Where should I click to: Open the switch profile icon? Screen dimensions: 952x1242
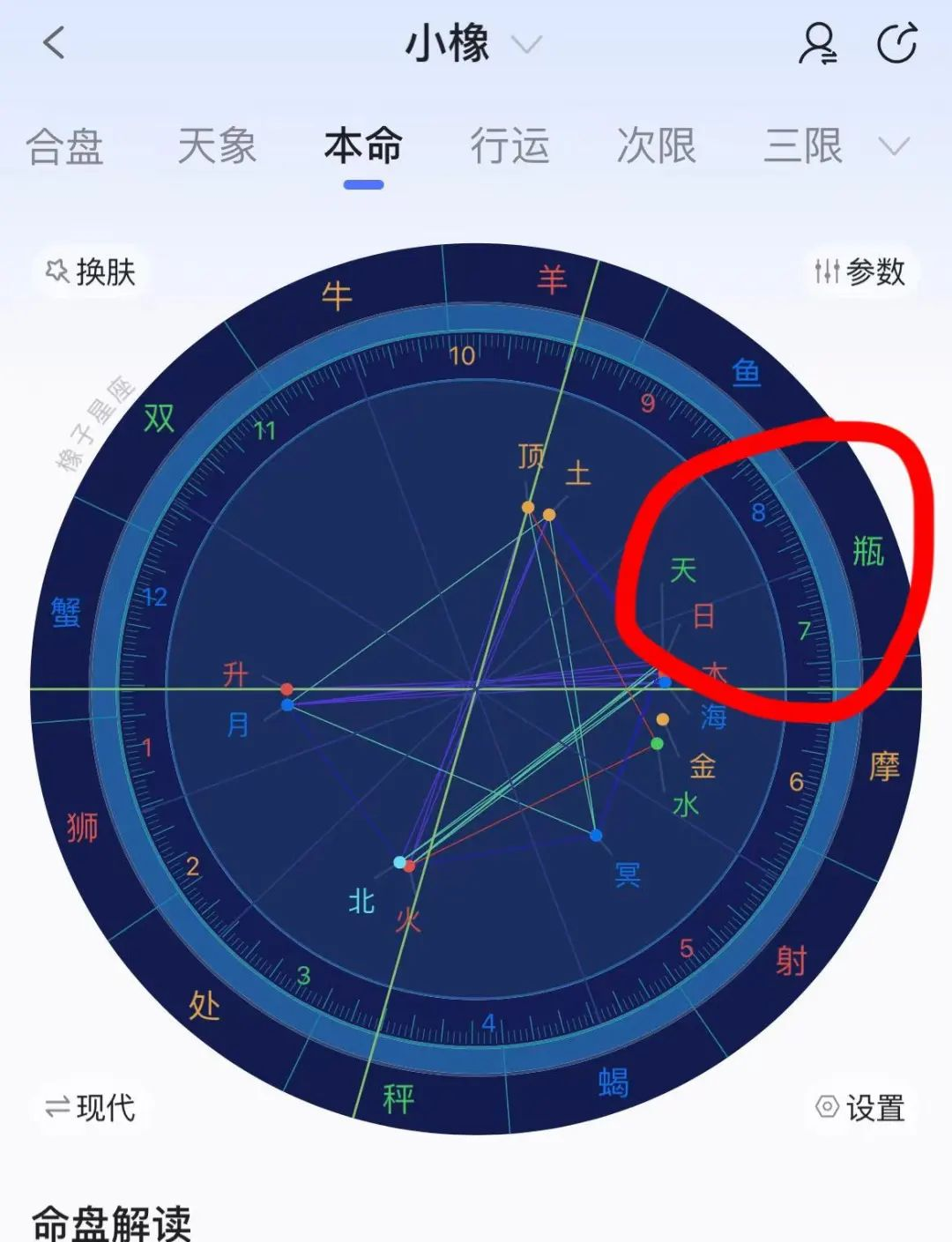click(818, 43)
